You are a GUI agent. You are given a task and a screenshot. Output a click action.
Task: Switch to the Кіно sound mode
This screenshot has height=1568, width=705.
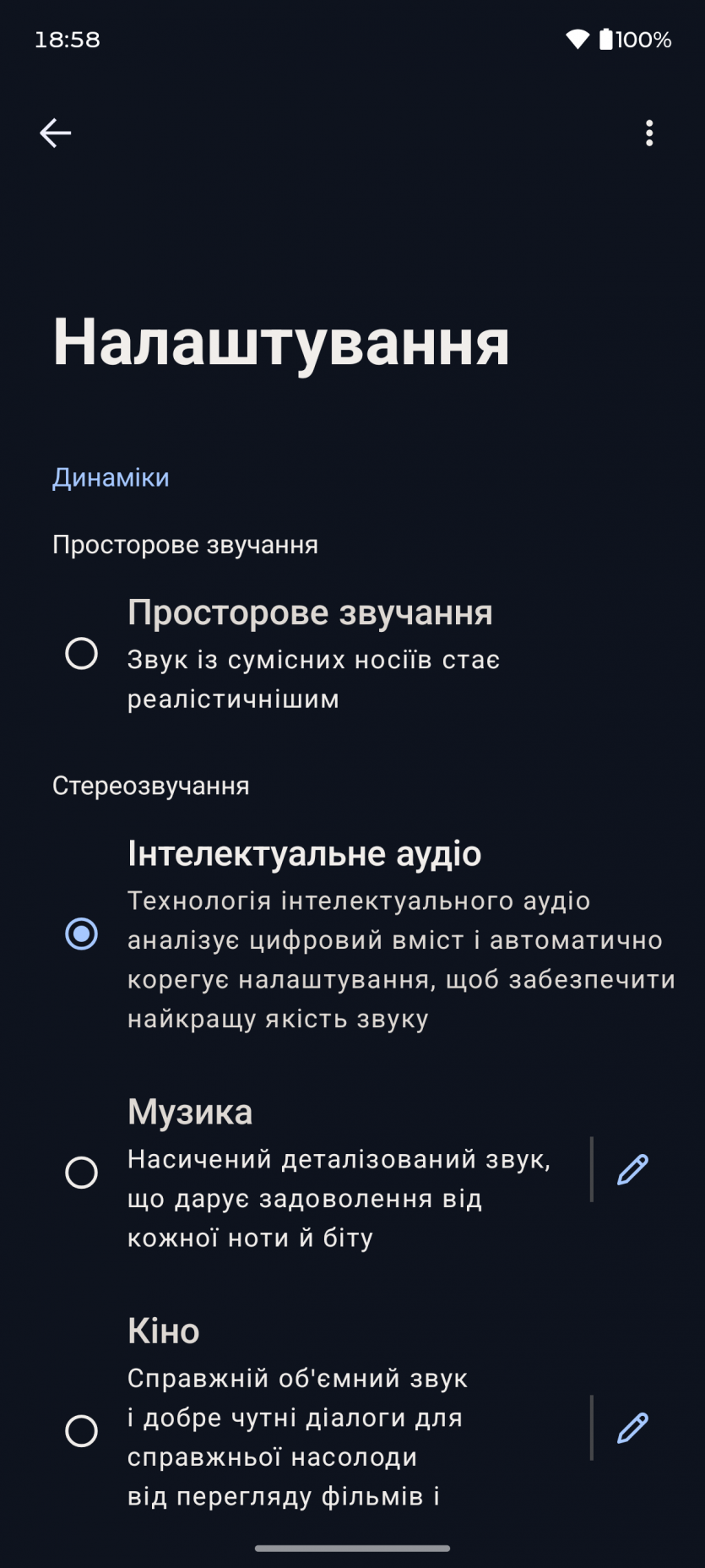coord(82,1431)
